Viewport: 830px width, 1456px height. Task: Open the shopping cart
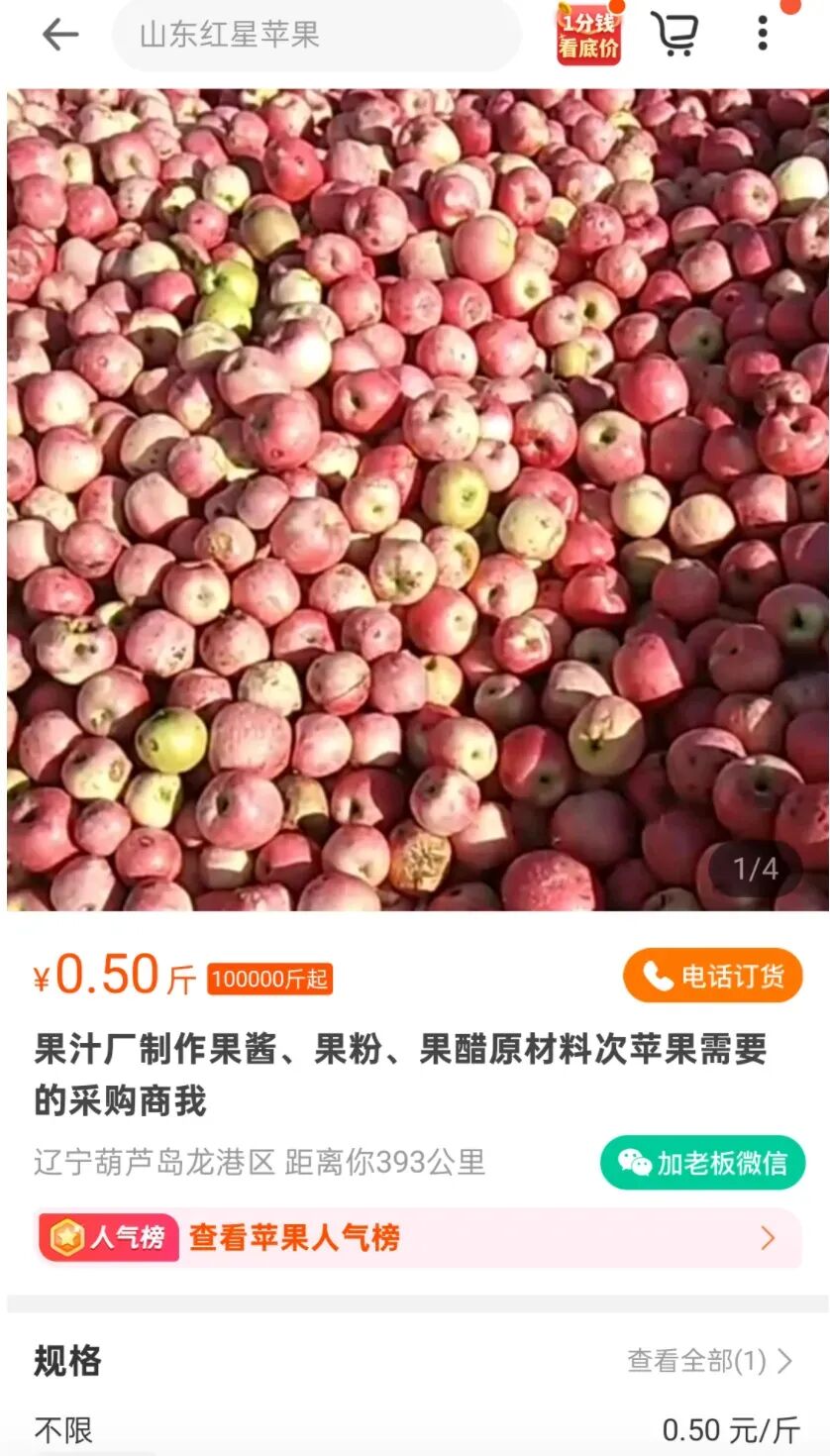point(675,35)
